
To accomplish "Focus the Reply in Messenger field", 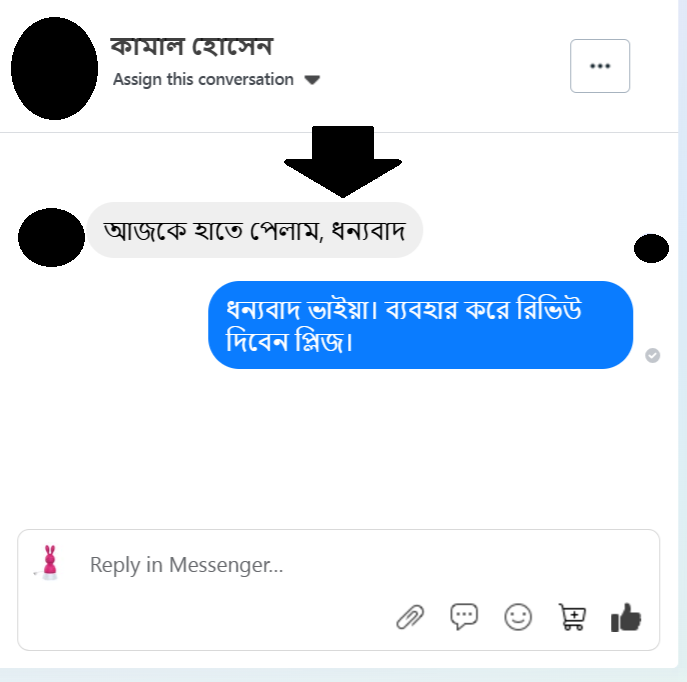I will (300, 565).
